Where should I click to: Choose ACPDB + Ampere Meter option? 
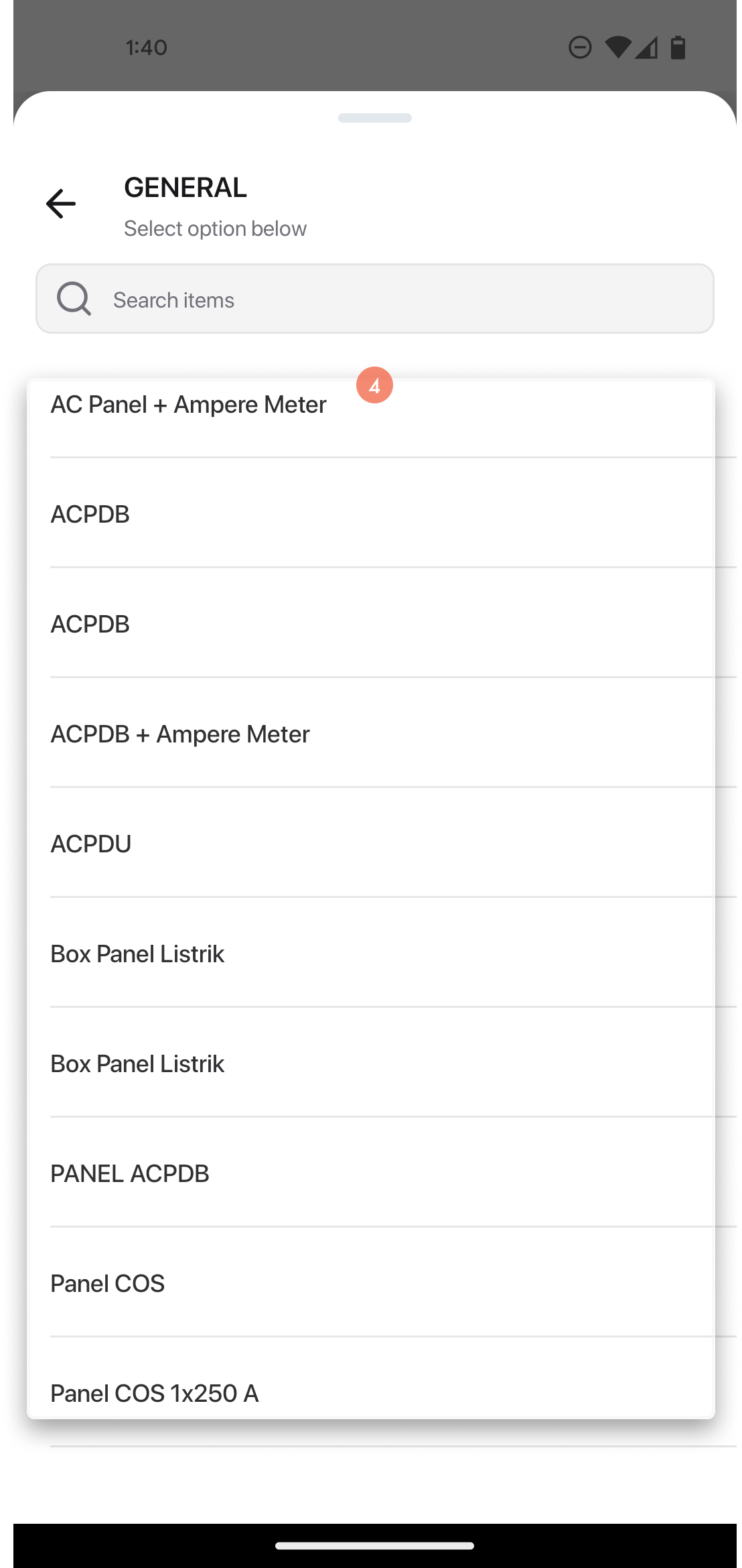click(371, 734)
